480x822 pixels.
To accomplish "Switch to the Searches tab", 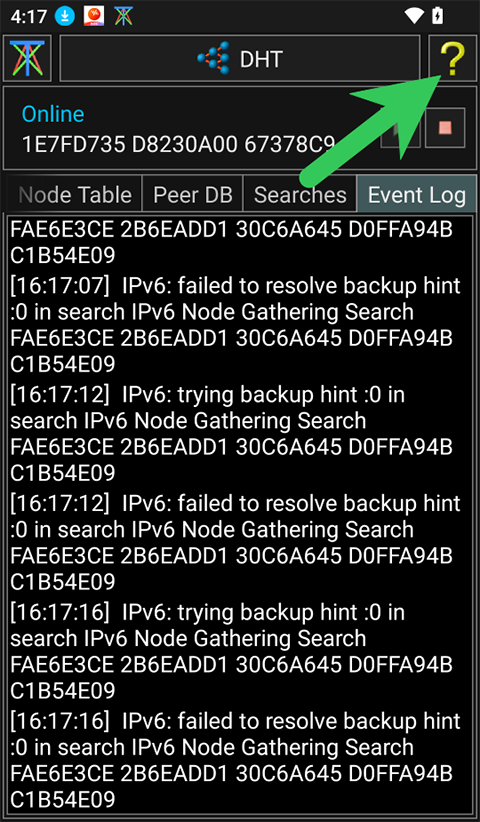I will click(300, 194).
